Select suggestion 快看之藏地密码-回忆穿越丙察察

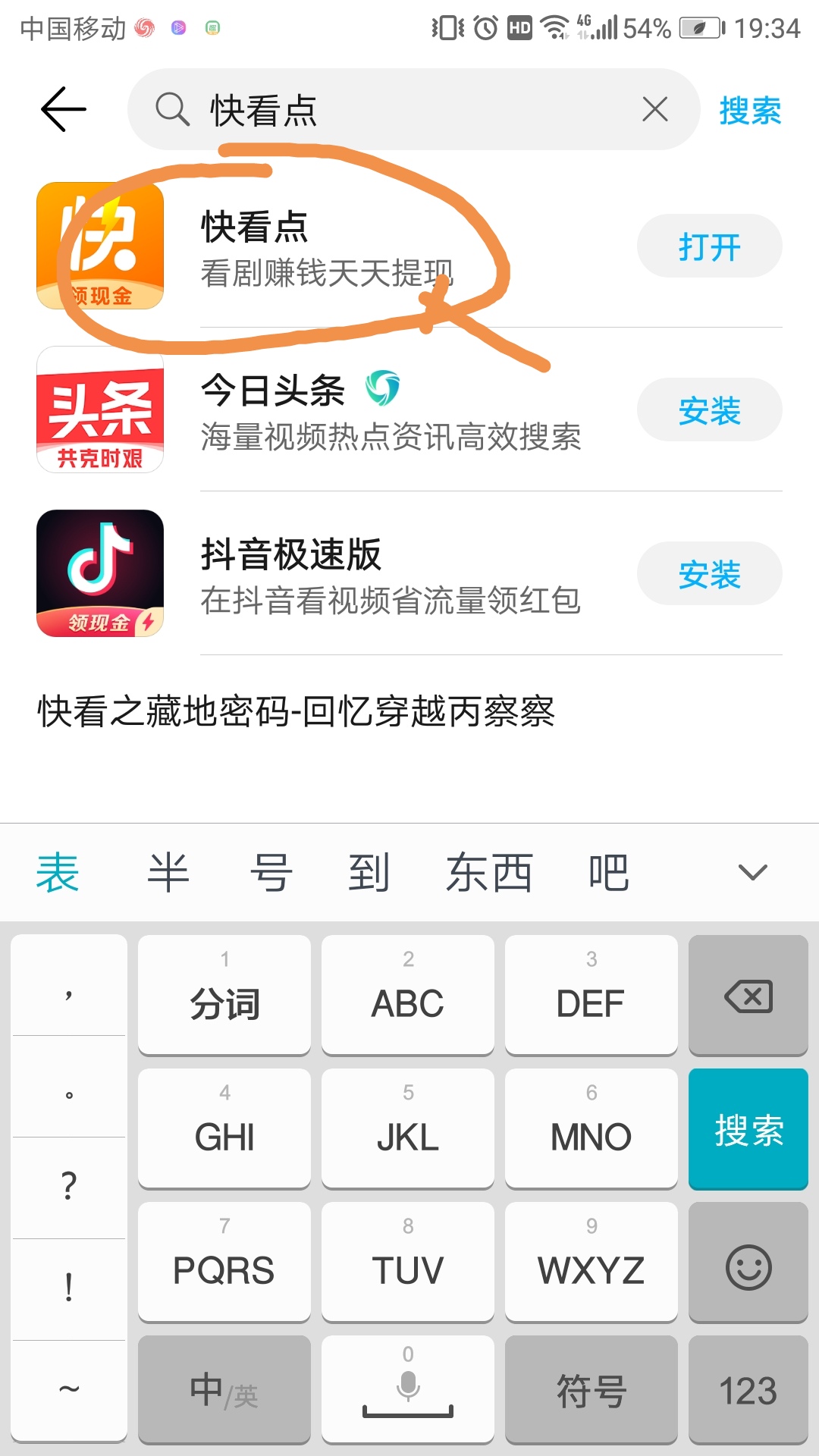296,711
